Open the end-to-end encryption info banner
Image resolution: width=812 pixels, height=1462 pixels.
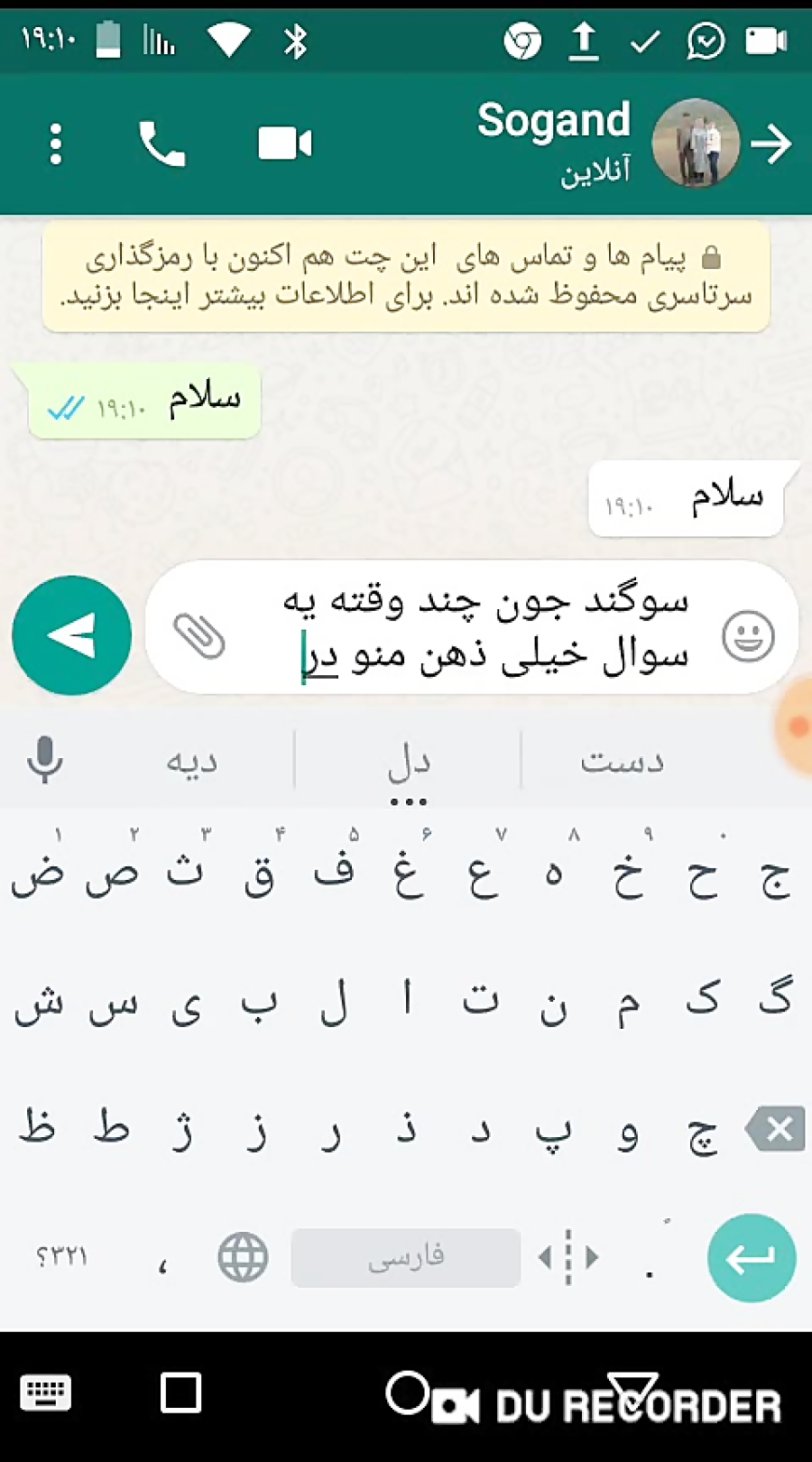(406, 276)
